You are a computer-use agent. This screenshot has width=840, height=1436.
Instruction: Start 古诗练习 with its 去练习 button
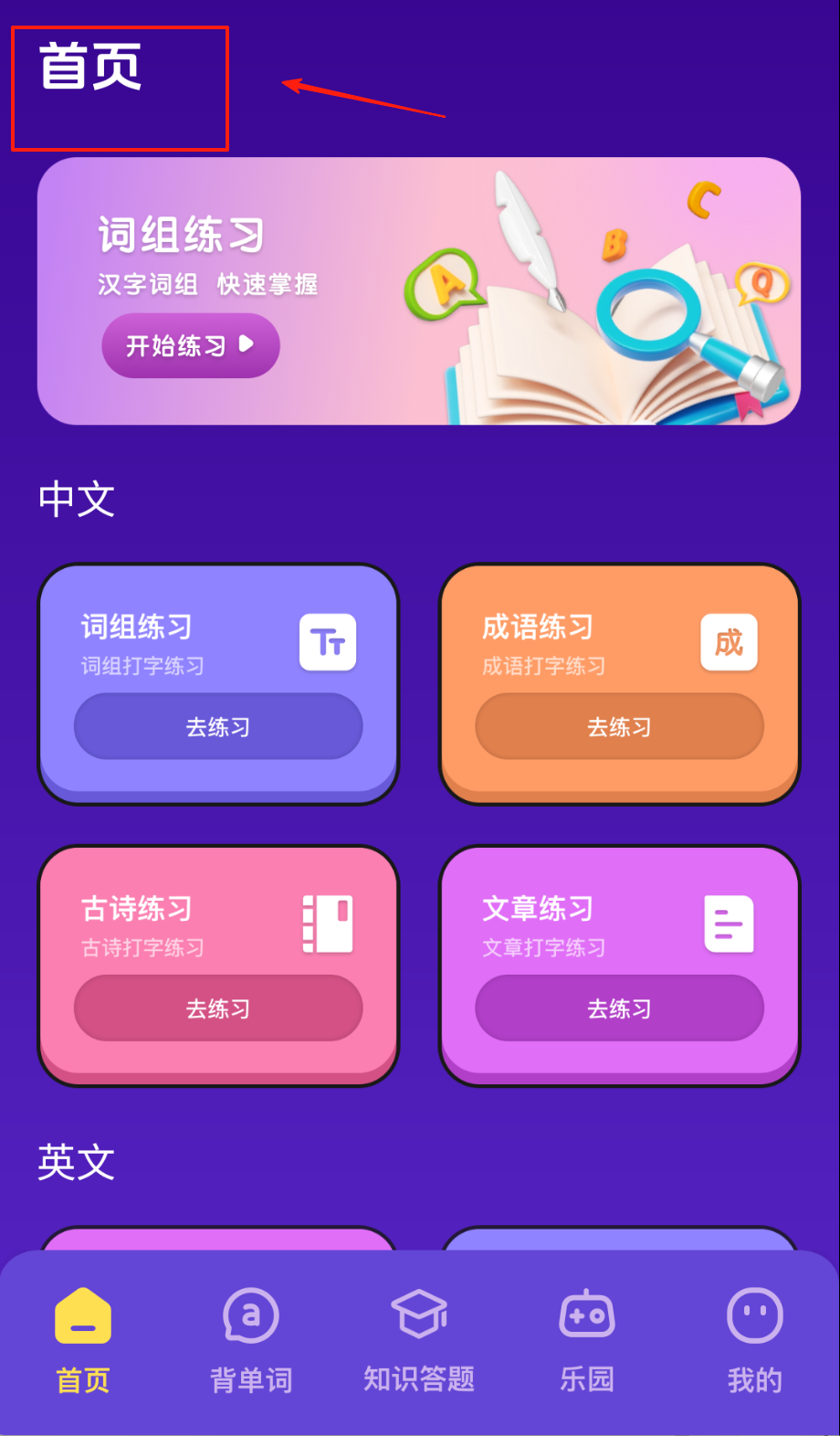(218, 1008)
